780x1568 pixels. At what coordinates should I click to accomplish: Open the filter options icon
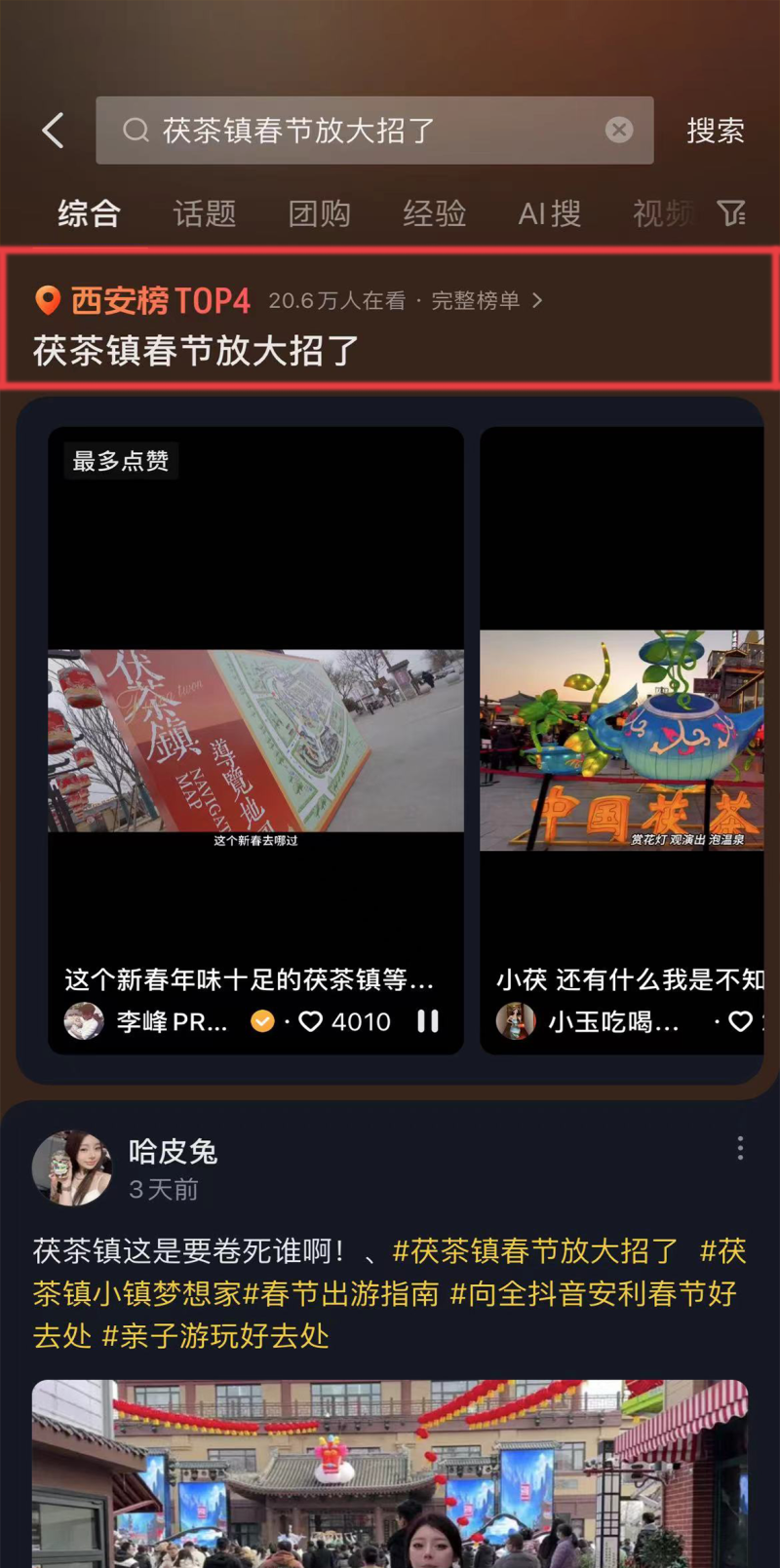click(731, 213)
